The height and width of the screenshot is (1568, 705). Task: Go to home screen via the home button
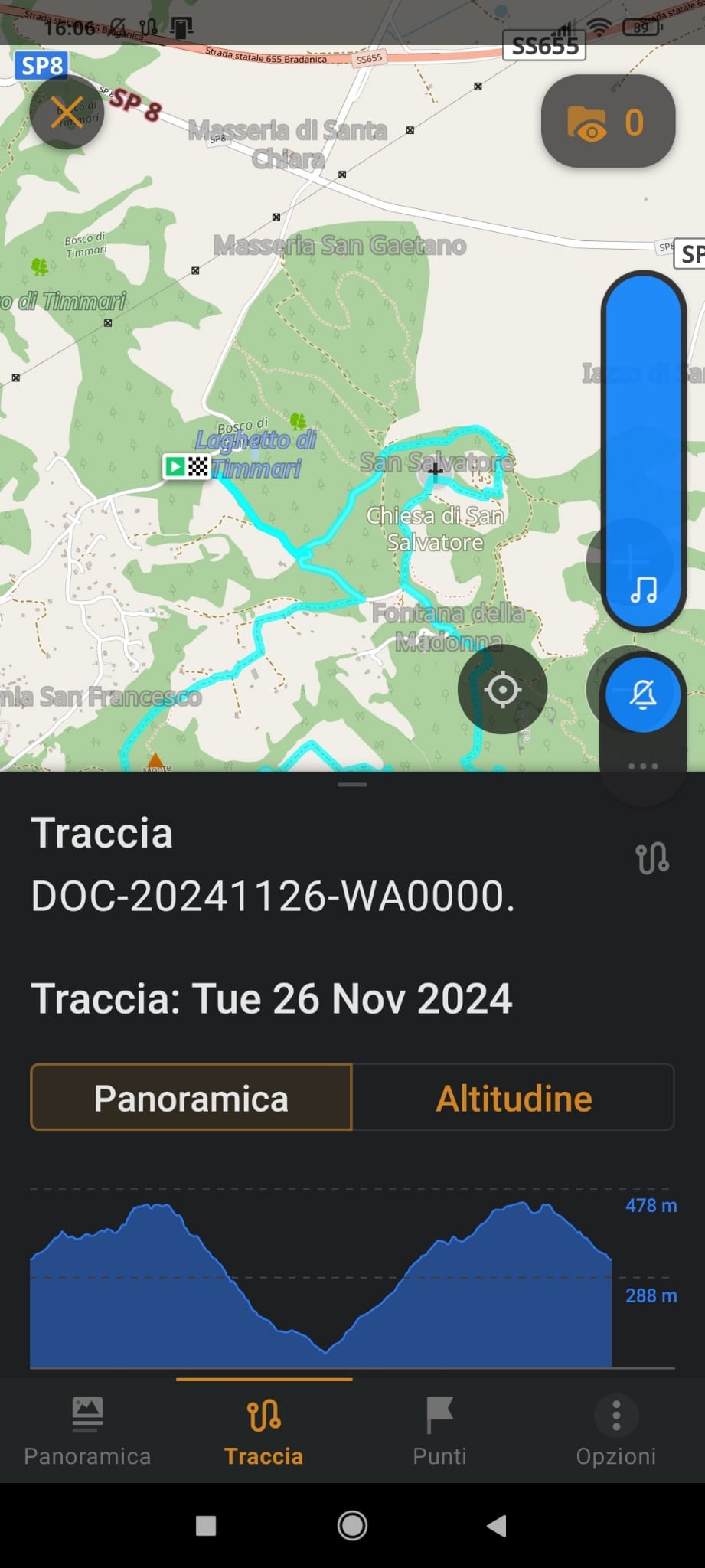[x=352, y=1526]
